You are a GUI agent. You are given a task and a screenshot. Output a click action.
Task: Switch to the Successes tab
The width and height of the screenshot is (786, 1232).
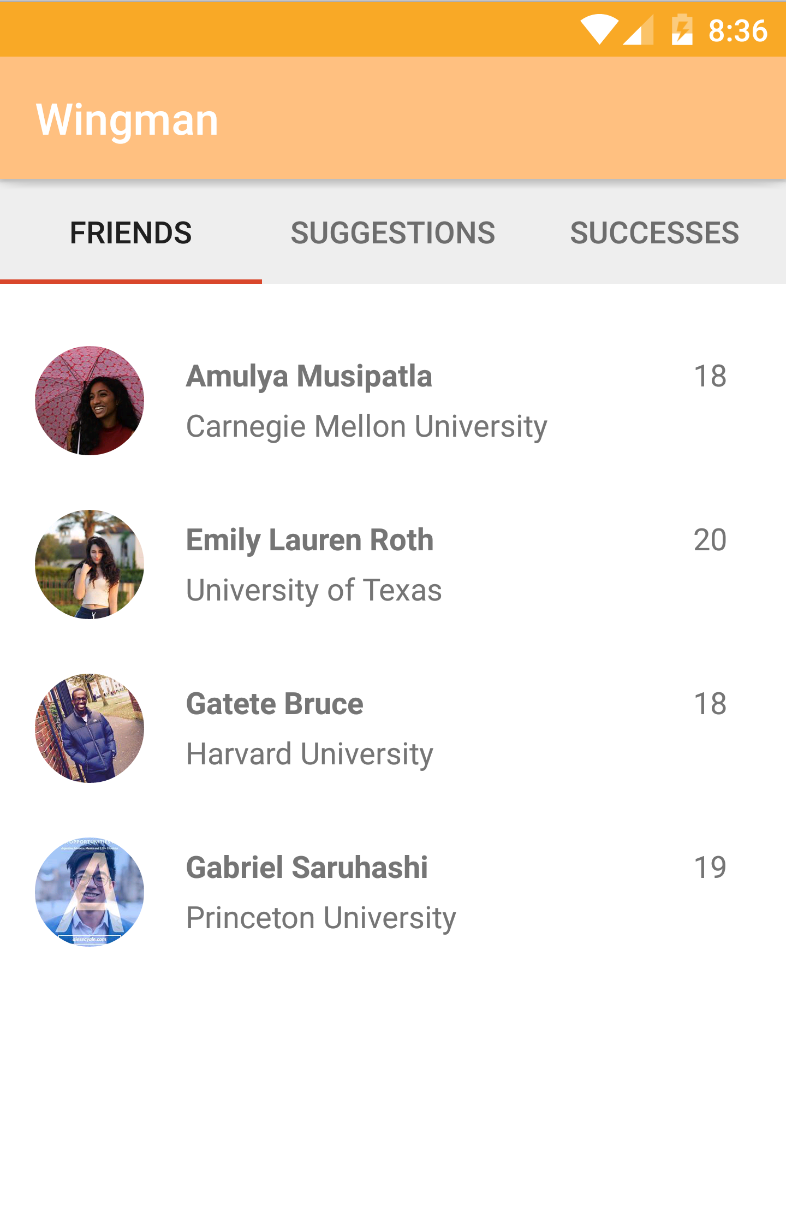coord(654,233)
